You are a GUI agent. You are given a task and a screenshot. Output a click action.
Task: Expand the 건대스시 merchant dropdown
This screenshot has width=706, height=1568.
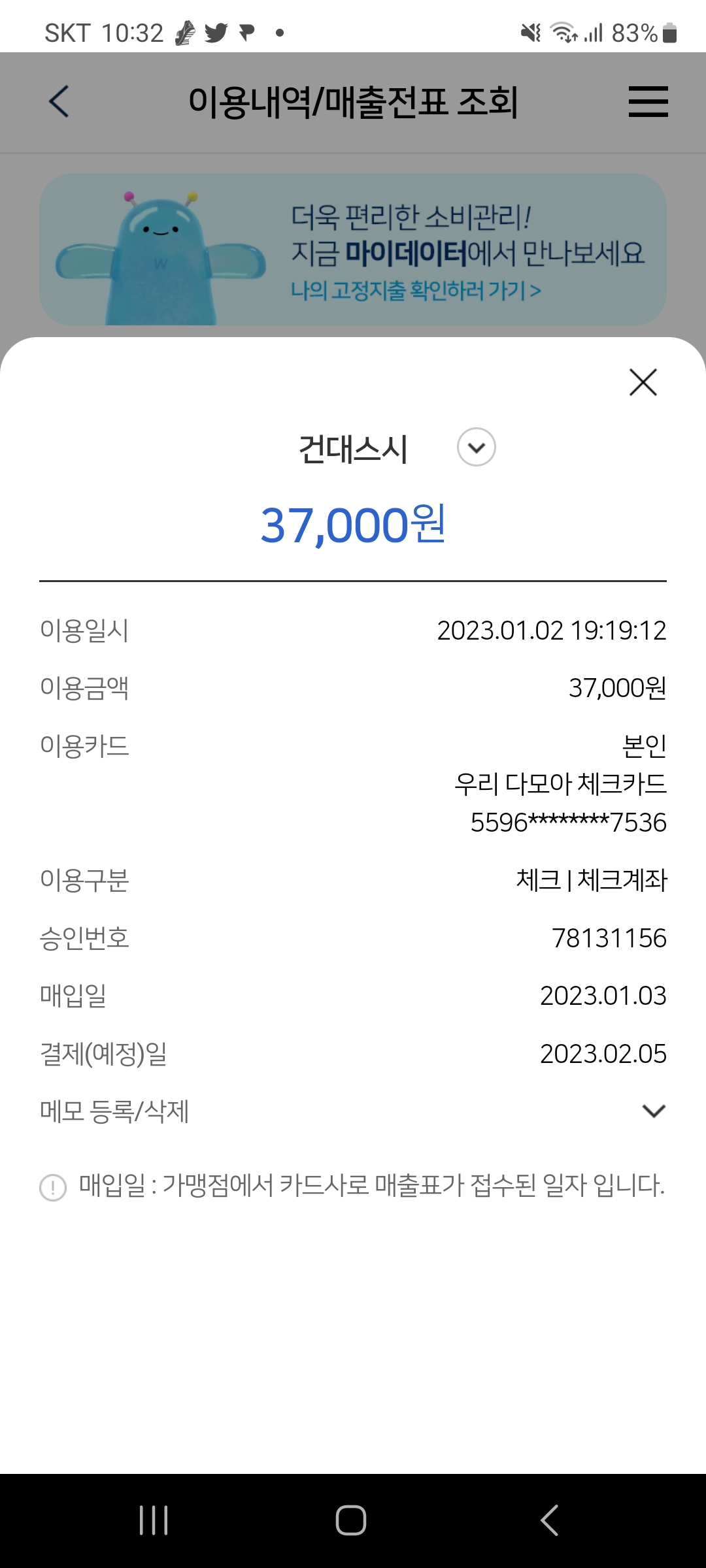click(476, 448)
